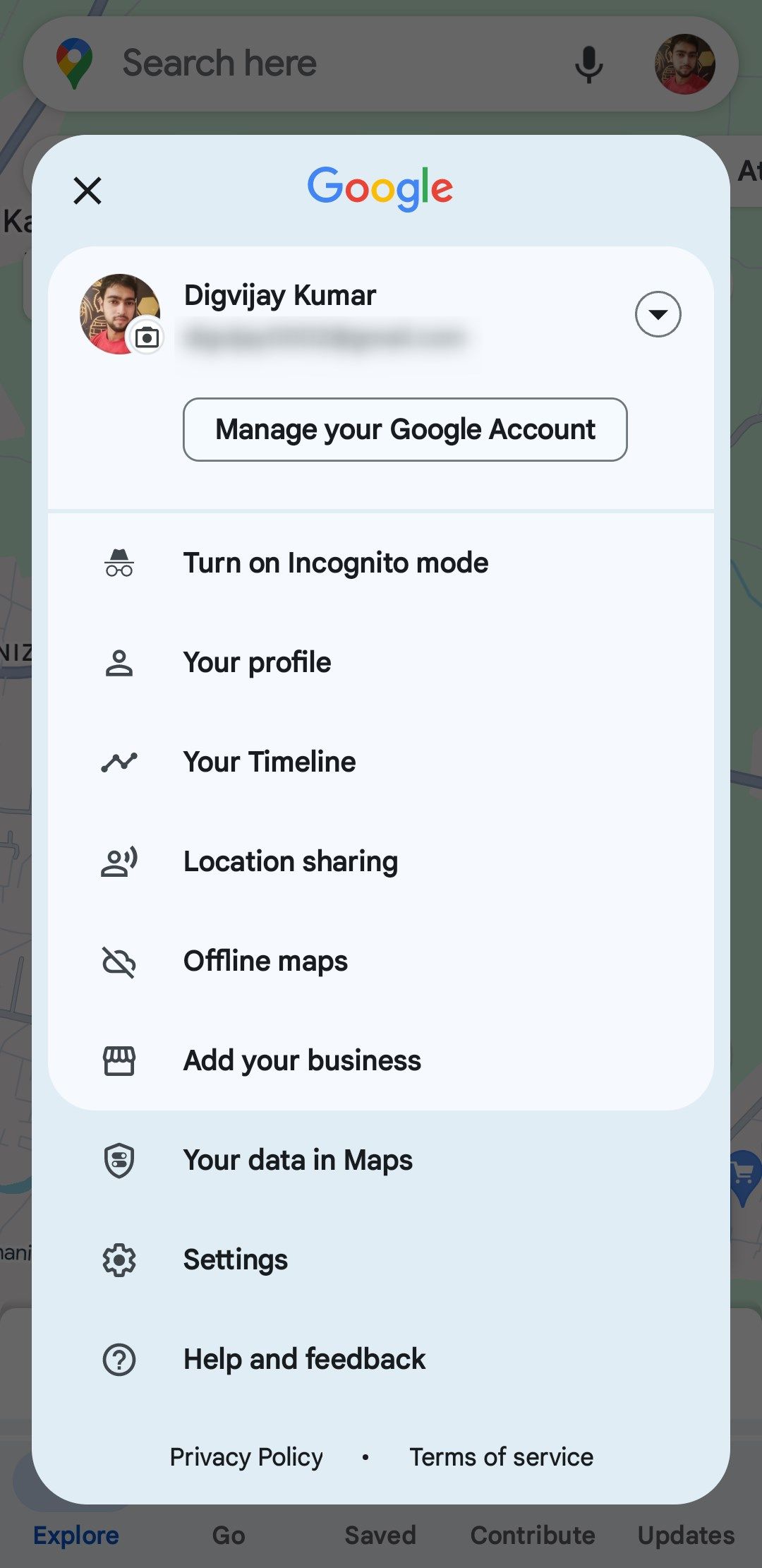
Task: Select the Offline maps icon
Action: click(x=119, y=960)
